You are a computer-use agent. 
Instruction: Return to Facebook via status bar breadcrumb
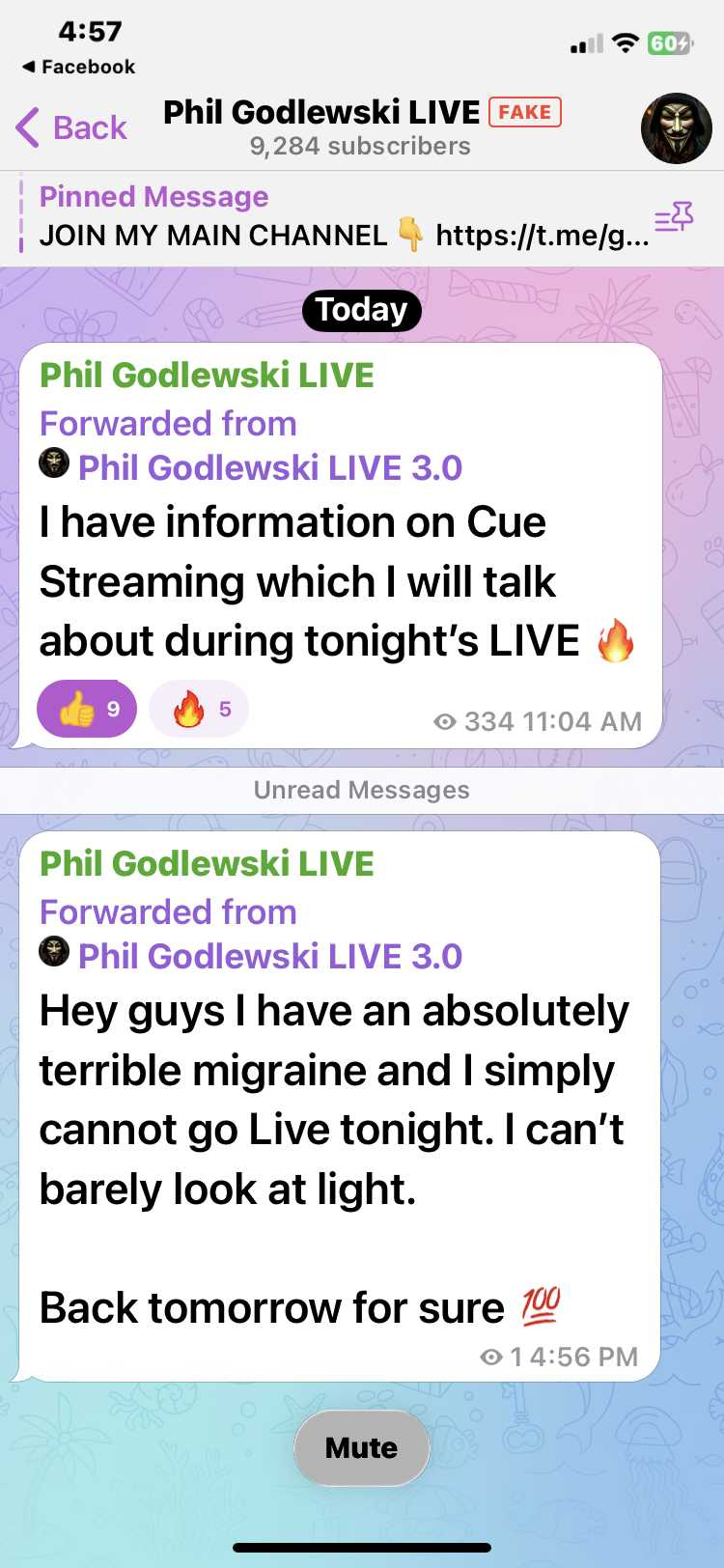pos(79,67)
